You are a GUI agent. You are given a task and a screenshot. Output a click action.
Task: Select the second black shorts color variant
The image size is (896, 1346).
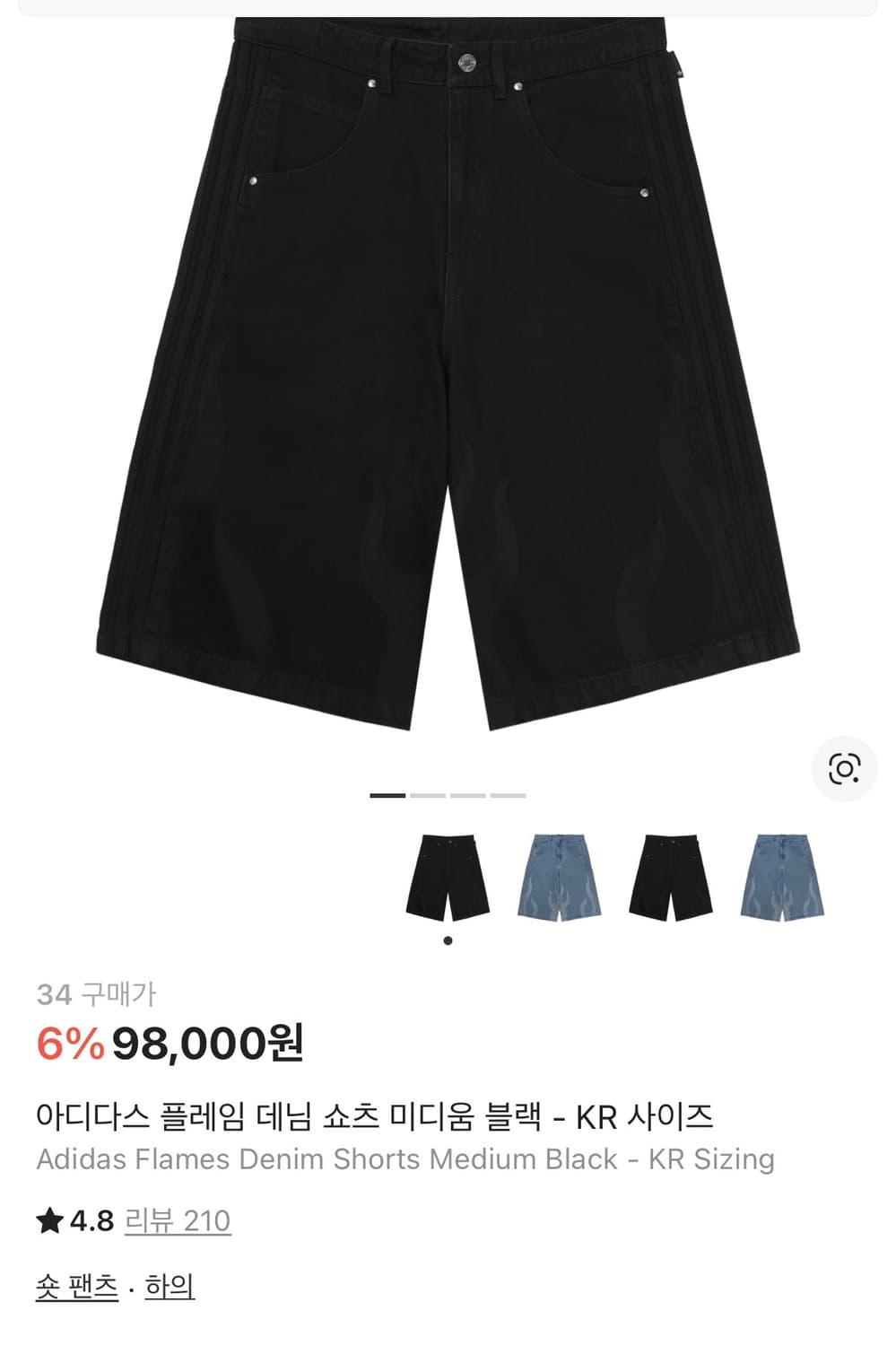672,875
